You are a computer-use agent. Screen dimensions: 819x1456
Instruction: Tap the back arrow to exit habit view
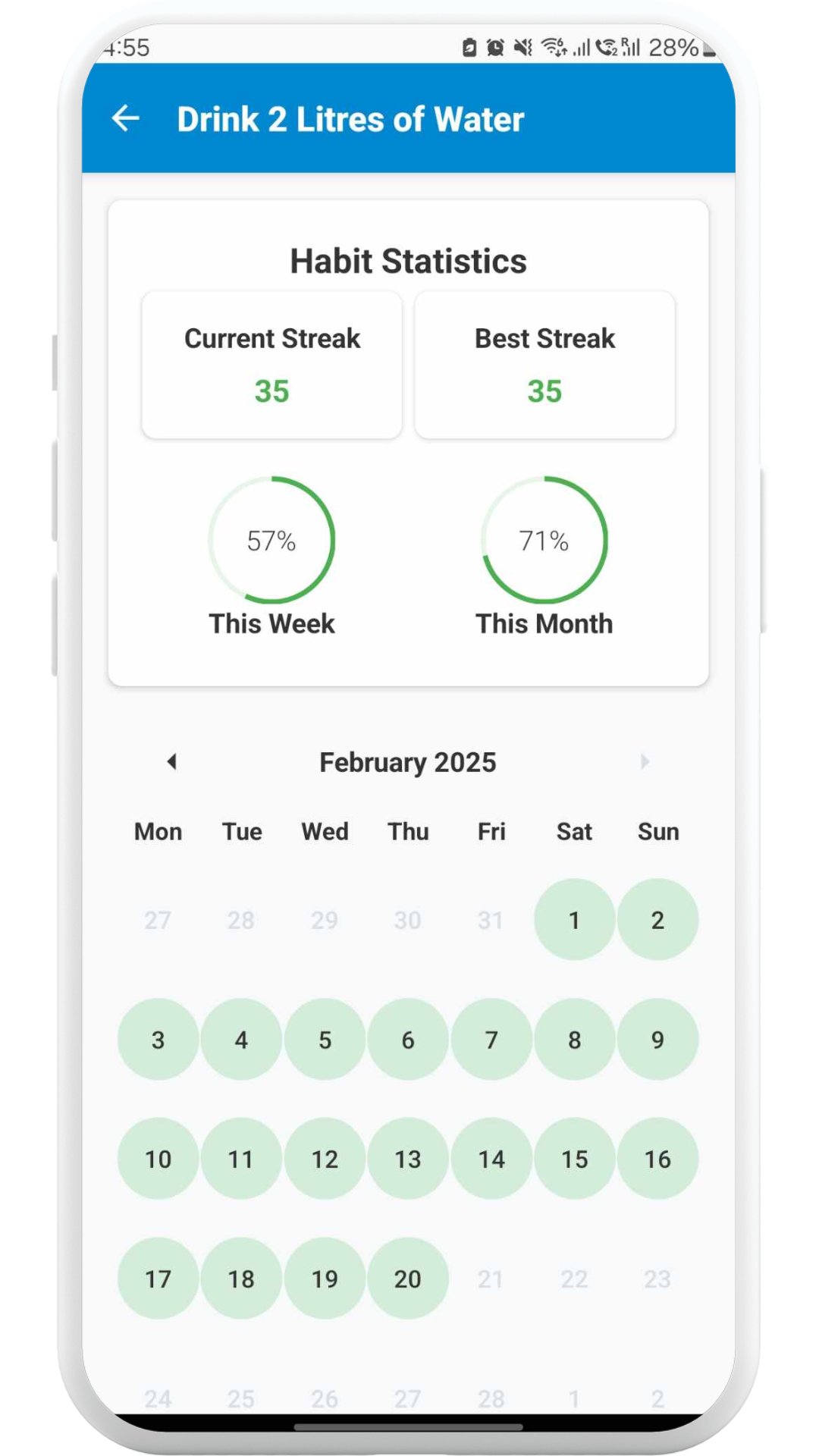click(x=126, y=118)
